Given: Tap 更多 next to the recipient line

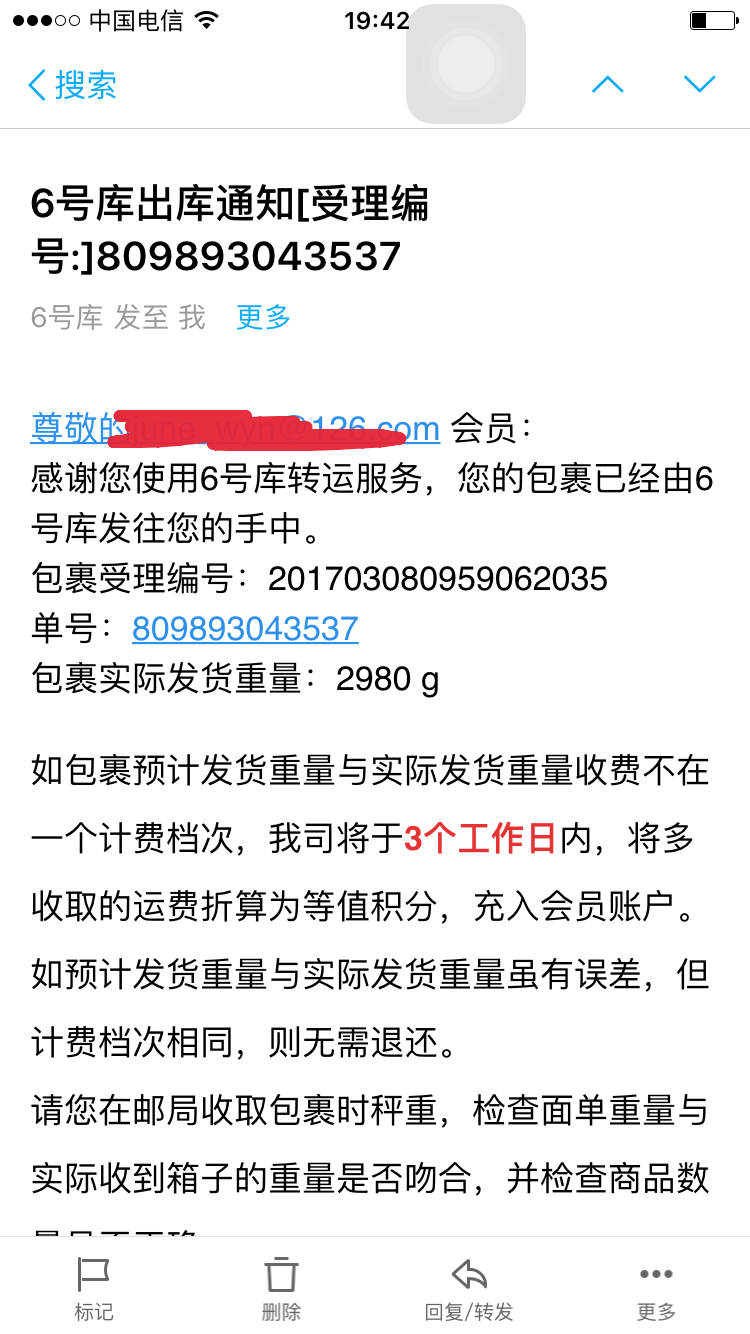Looking at the screenshot, I should point(263,318).
